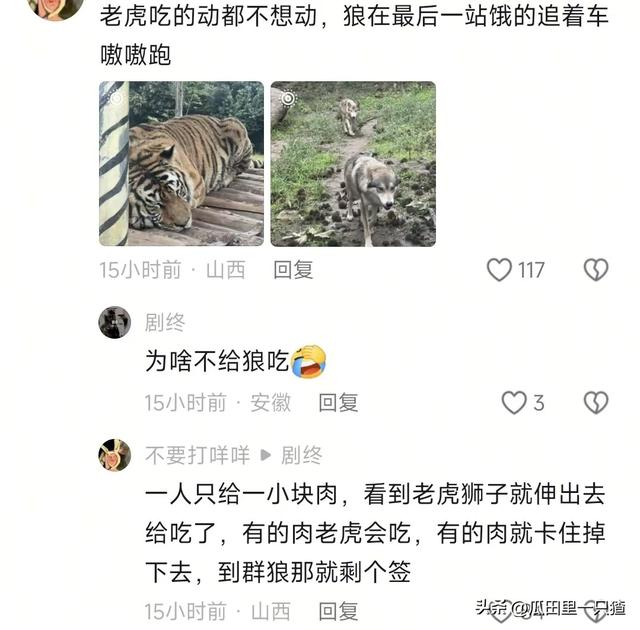Like the comment with 117 likes
Image resolution: width=640 pixels, height=630 pixels.
499,269
